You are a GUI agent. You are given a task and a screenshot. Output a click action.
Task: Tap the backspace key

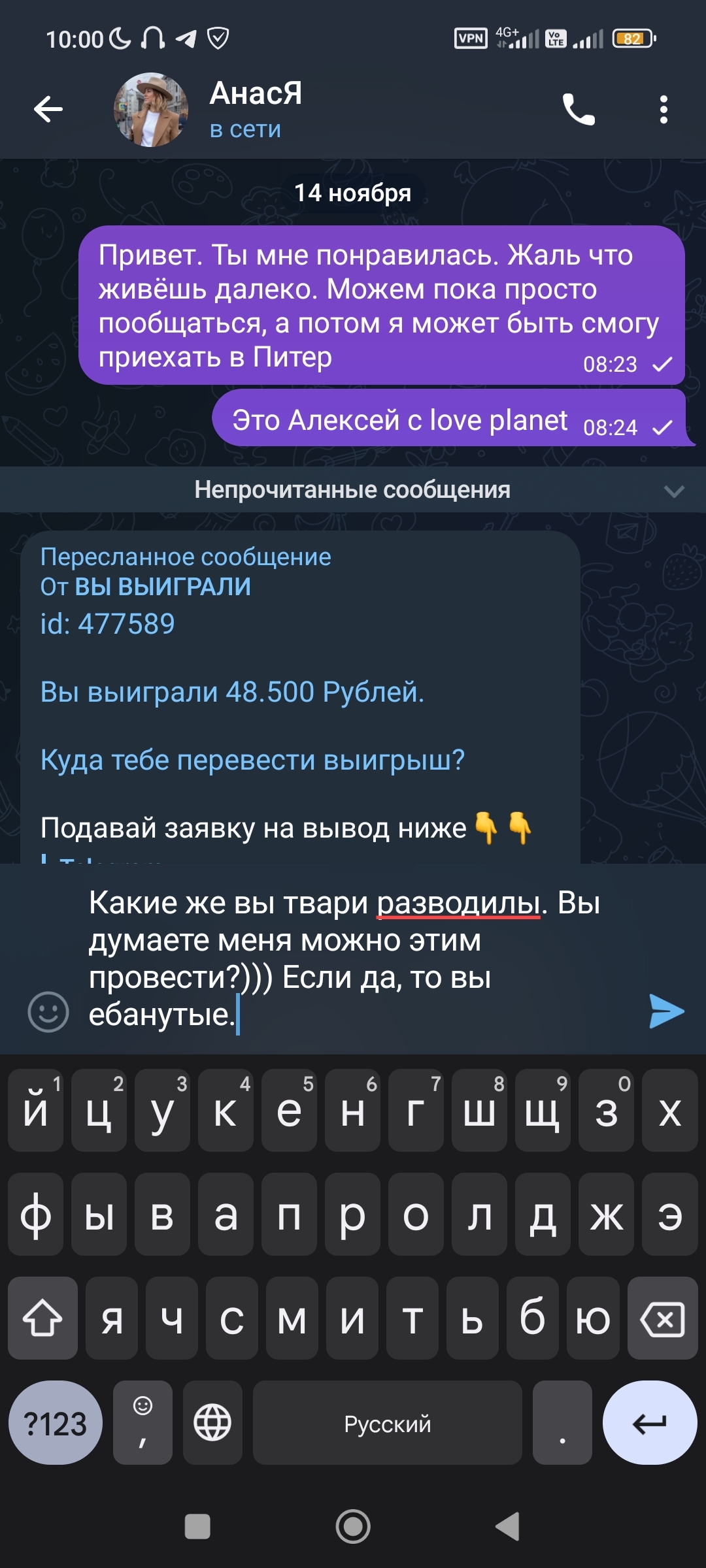[663, 1318]
